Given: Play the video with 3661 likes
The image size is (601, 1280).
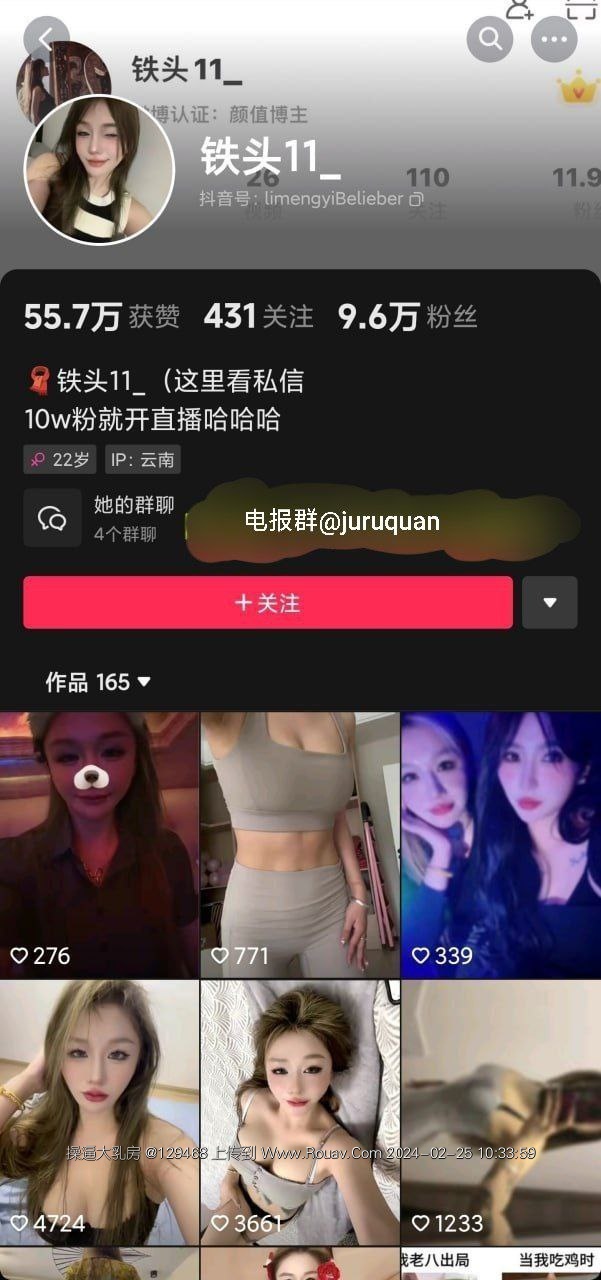Looking at the screenshot, I should 300,1110.
